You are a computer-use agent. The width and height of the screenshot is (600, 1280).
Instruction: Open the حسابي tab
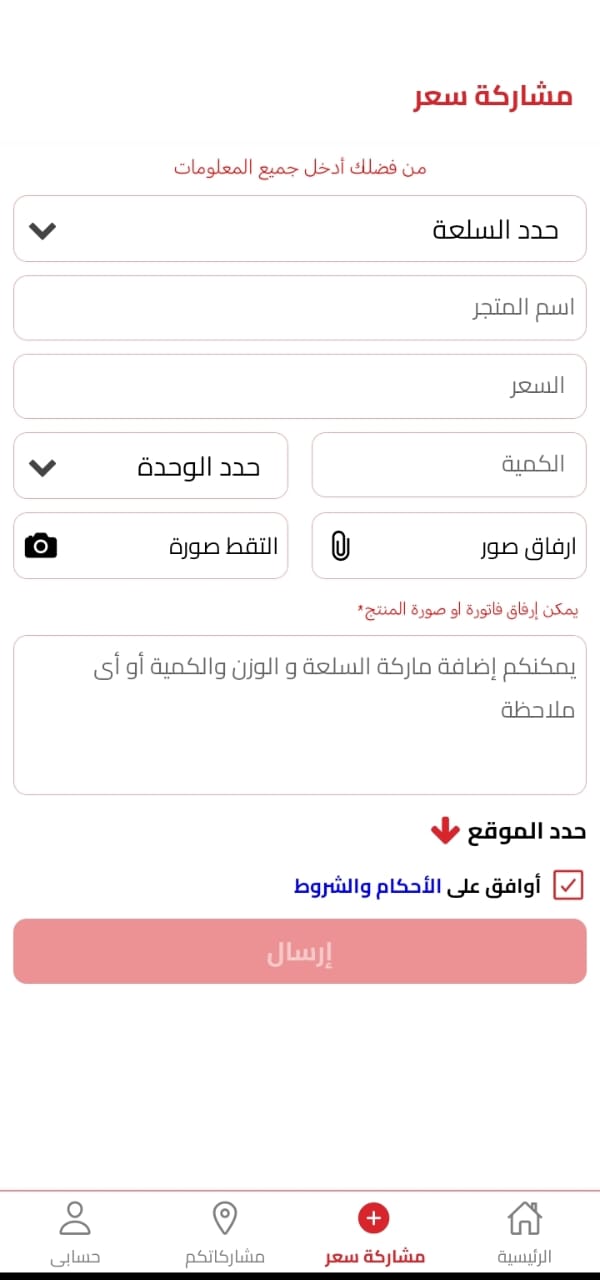(x=75, y=1232)
